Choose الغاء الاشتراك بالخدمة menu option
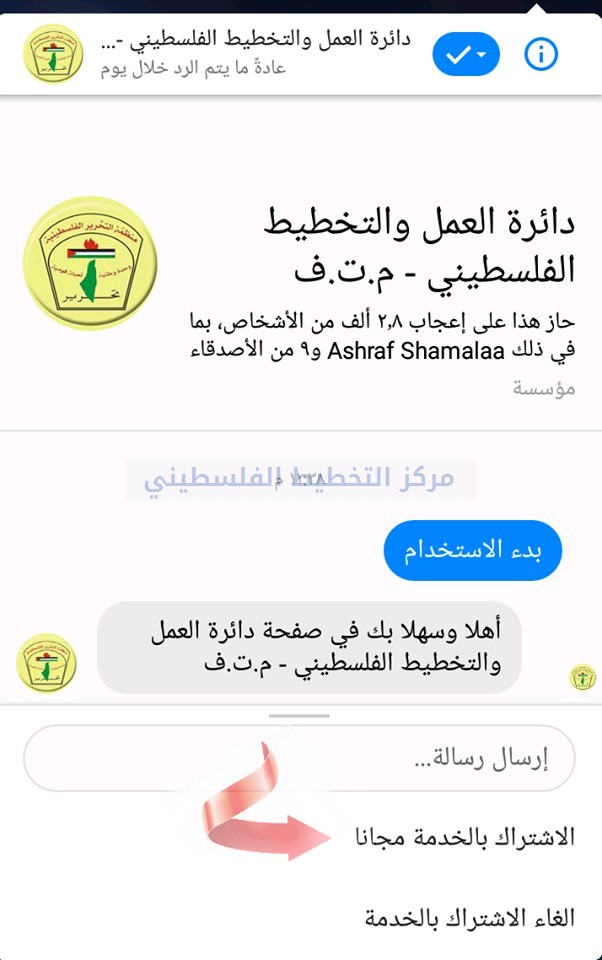The image size is (602, 960). [x=469, y=917]
